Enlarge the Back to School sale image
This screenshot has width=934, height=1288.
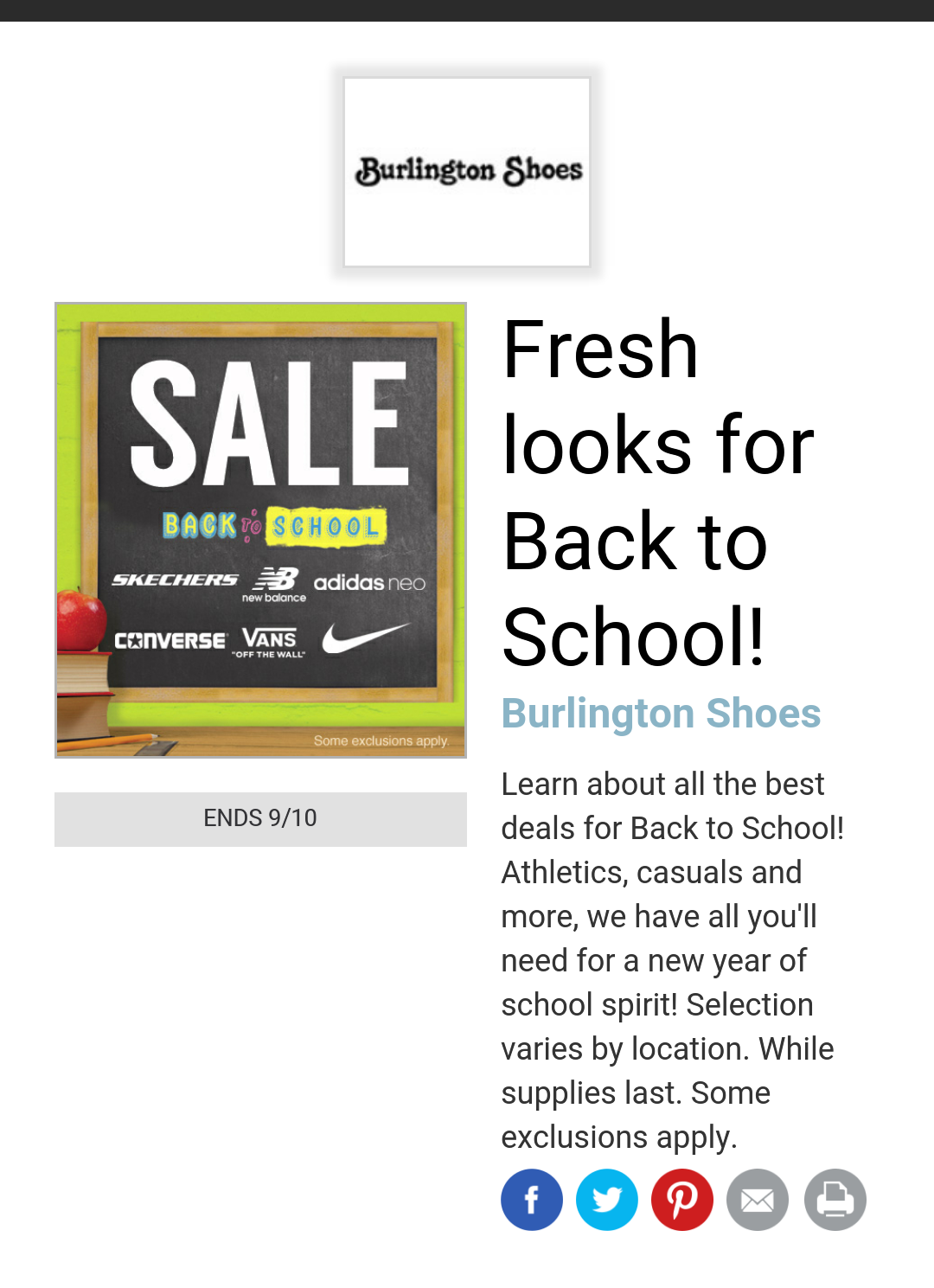260,530
